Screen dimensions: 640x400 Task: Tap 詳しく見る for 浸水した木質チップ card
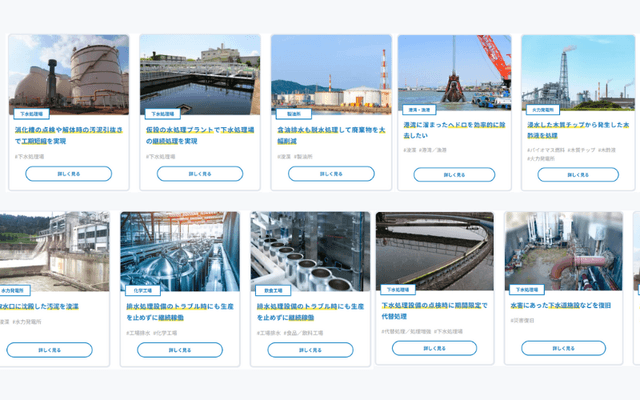click(x=578, y=174)
